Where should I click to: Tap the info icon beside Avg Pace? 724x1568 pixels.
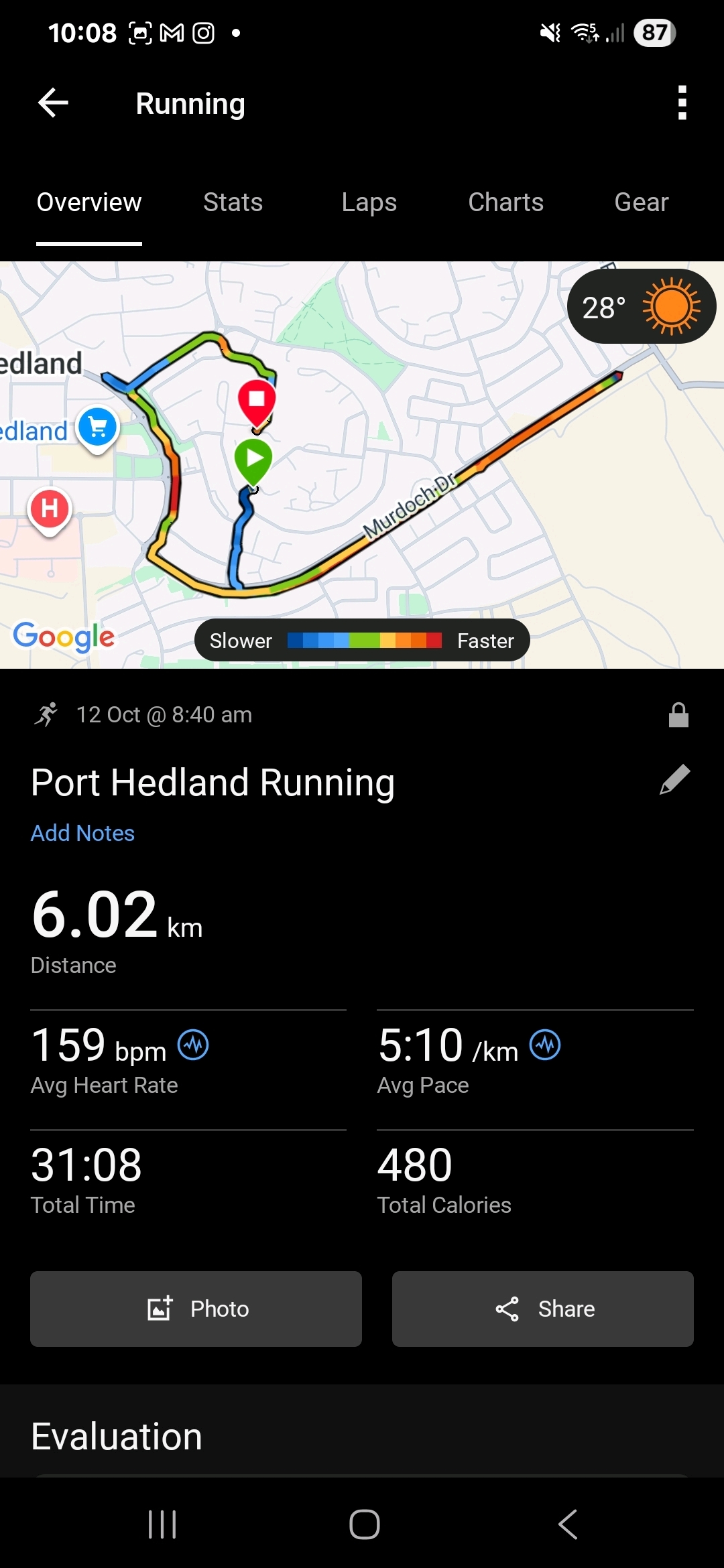click(x=545, y=1045)
